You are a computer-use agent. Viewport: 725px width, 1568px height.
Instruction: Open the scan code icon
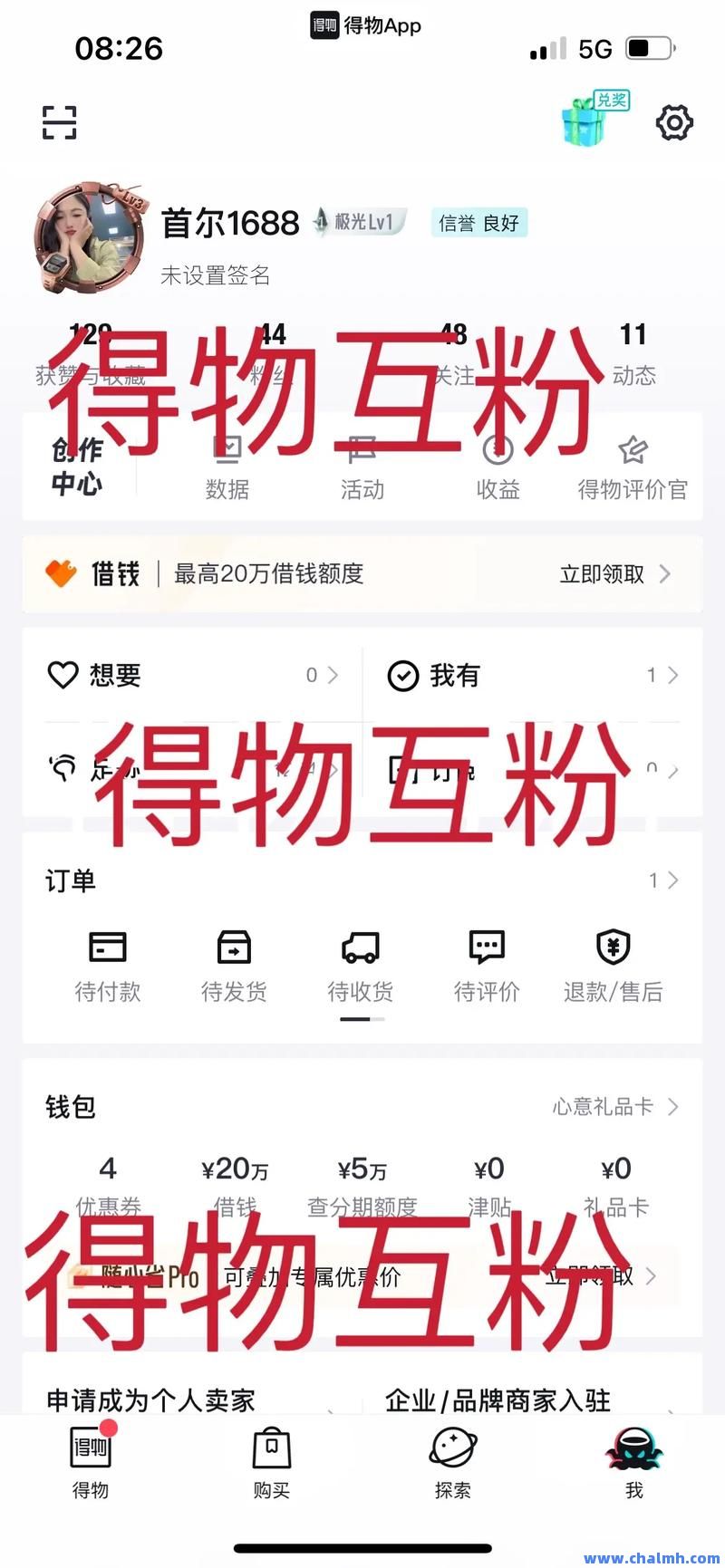coord(60,122)
